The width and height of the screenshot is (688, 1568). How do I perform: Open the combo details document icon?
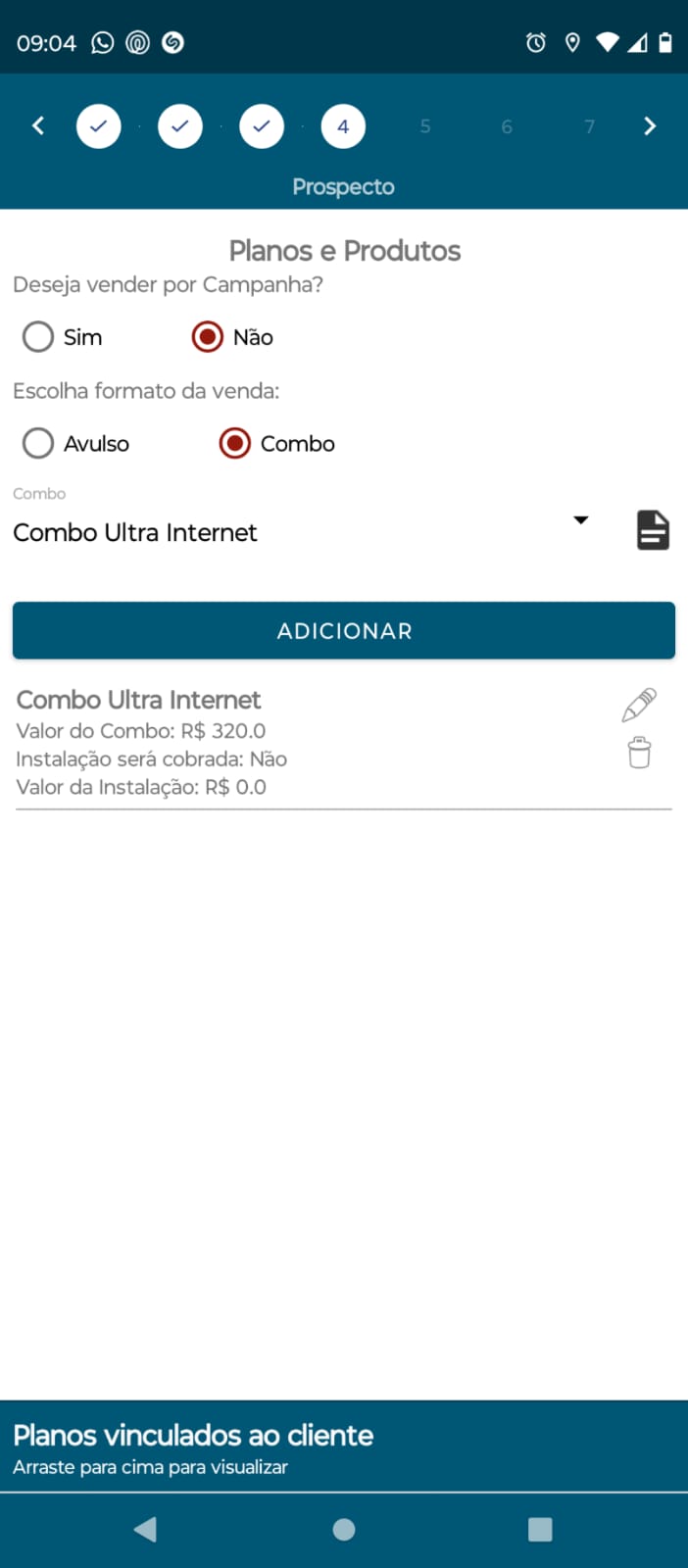pyautogui.click(x=653, y=530)
